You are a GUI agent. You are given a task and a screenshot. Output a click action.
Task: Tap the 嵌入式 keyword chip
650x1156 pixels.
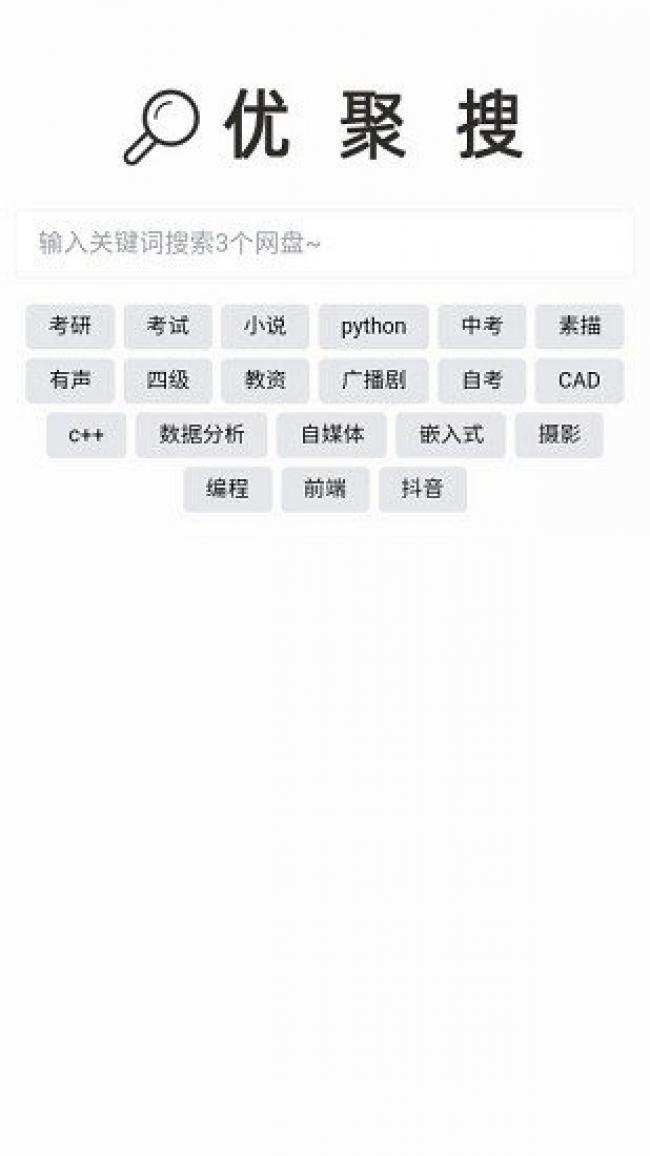pyautogui.click(x=450, y=435)
